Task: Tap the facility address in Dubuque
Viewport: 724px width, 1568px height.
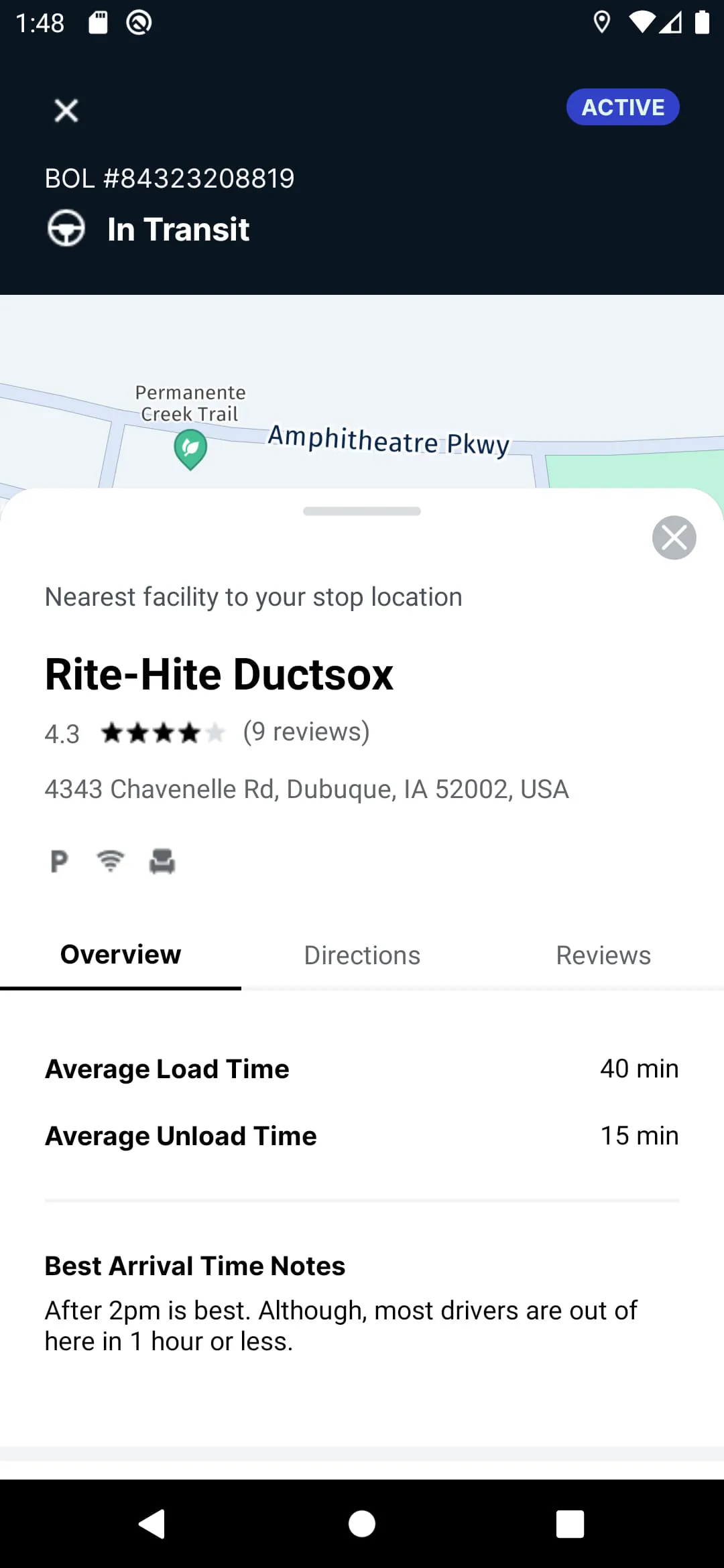Action: click(x=306, y=789)
